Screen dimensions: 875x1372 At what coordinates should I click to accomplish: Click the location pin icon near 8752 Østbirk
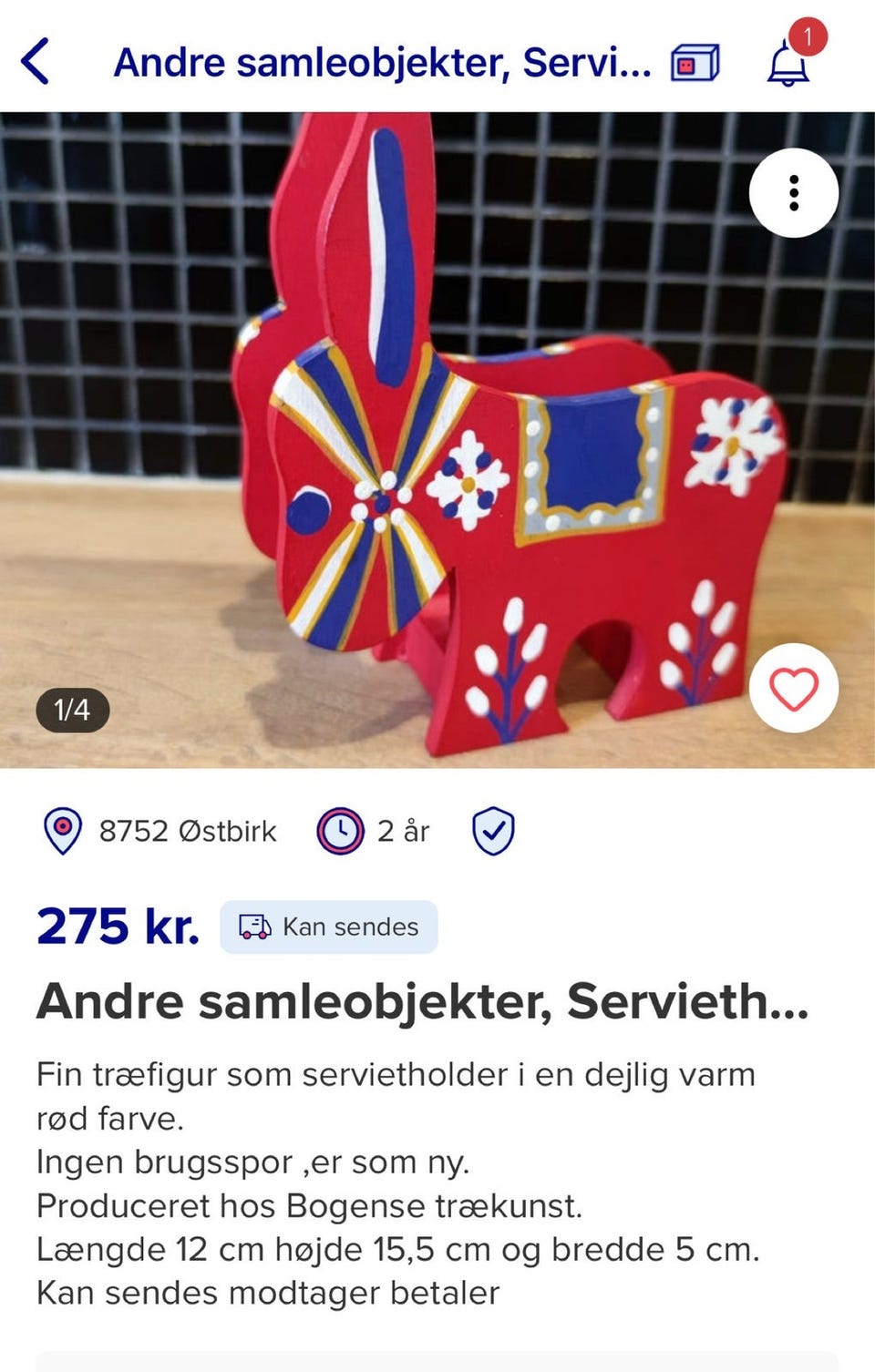point(61,829)
